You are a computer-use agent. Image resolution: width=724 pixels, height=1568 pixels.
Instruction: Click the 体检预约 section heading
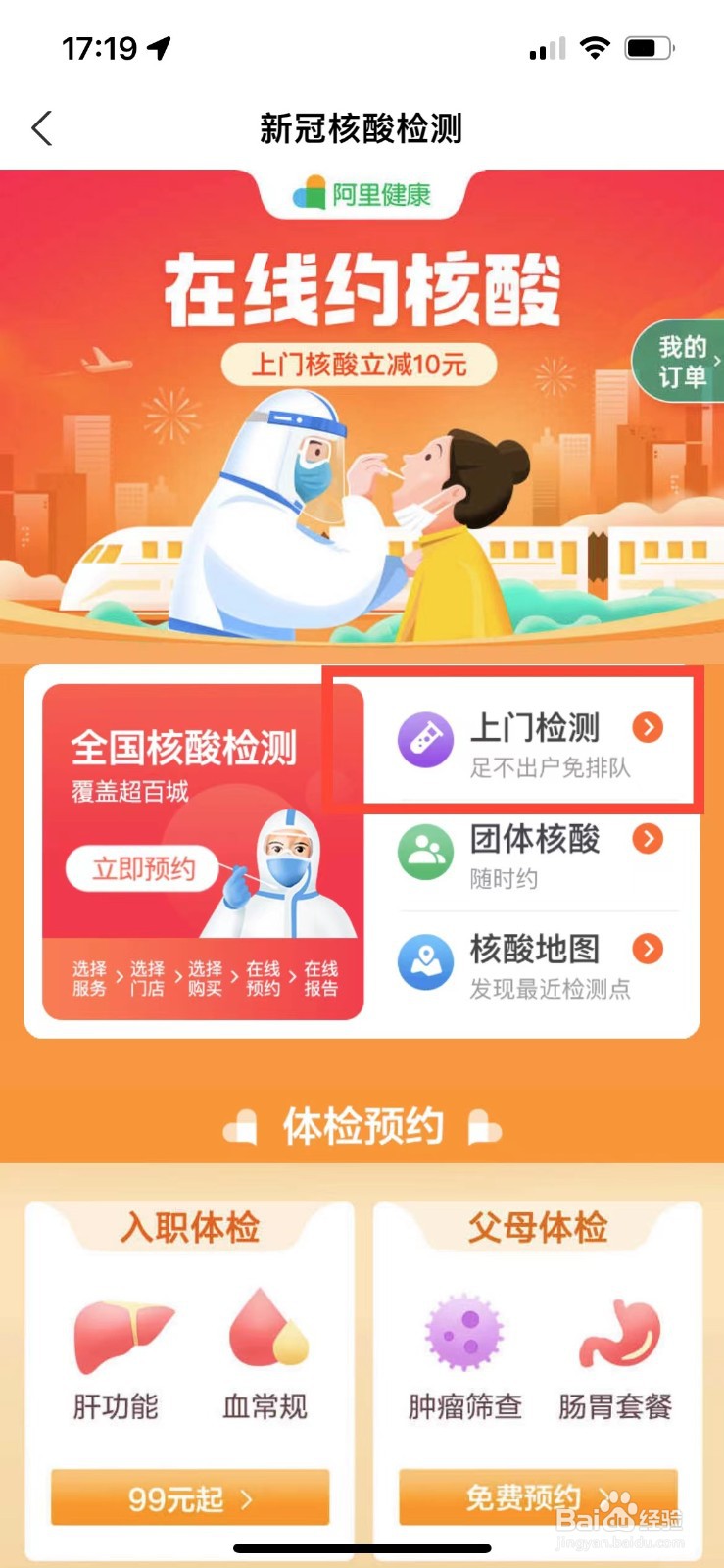coord(362,1124)
